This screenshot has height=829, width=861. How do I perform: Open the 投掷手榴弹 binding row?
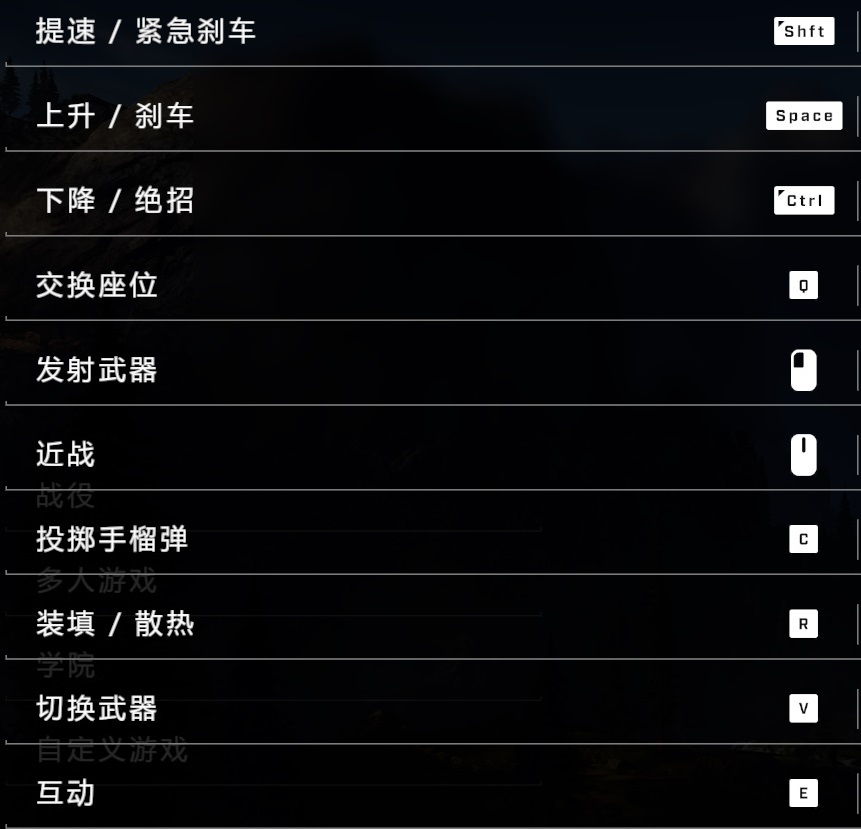tap(430, 540)
